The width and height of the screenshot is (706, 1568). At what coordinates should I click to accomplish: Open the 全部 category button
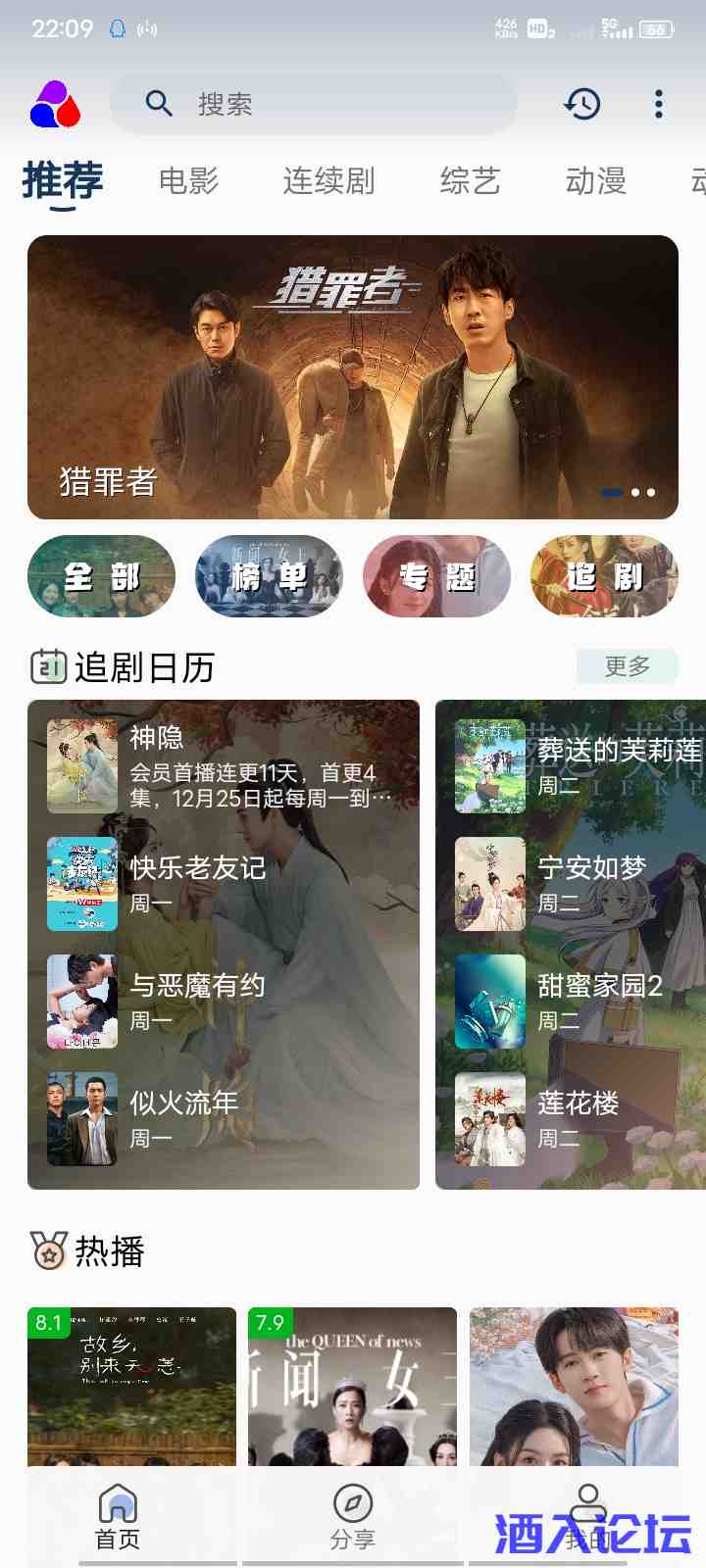pos(100,577)
